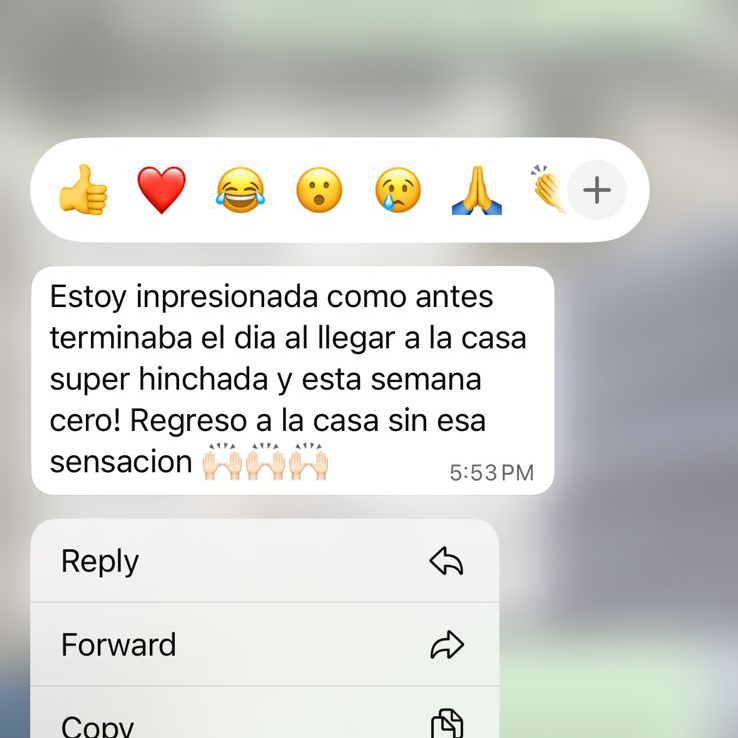React with the praying hands emoji

click(477, 190)
